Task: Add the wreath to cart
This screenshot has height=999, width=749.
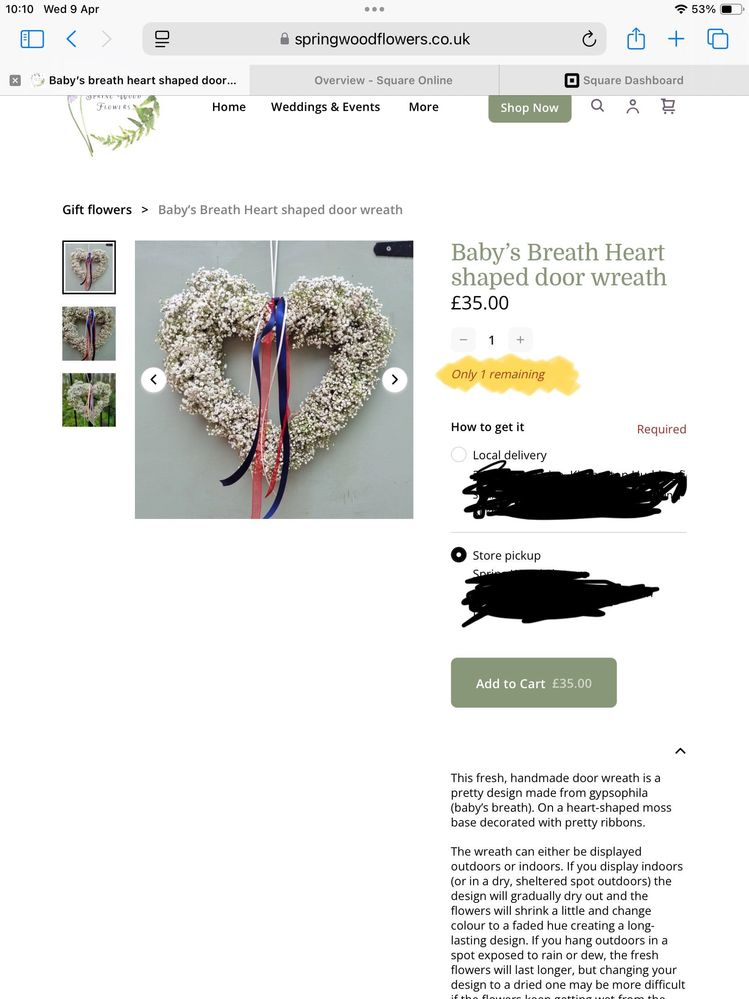Action: point(533,683)
